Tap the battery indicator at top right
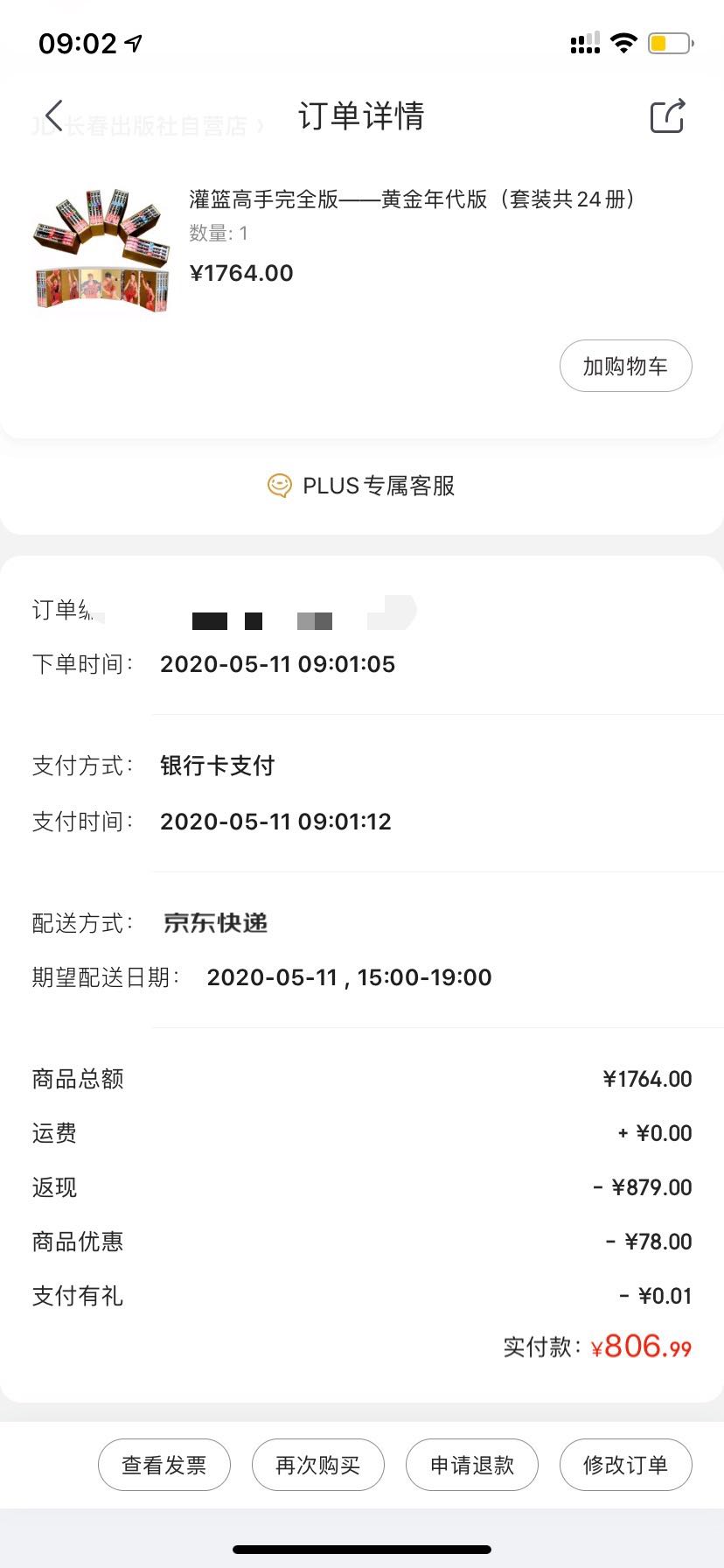 (x=668, y=40)
